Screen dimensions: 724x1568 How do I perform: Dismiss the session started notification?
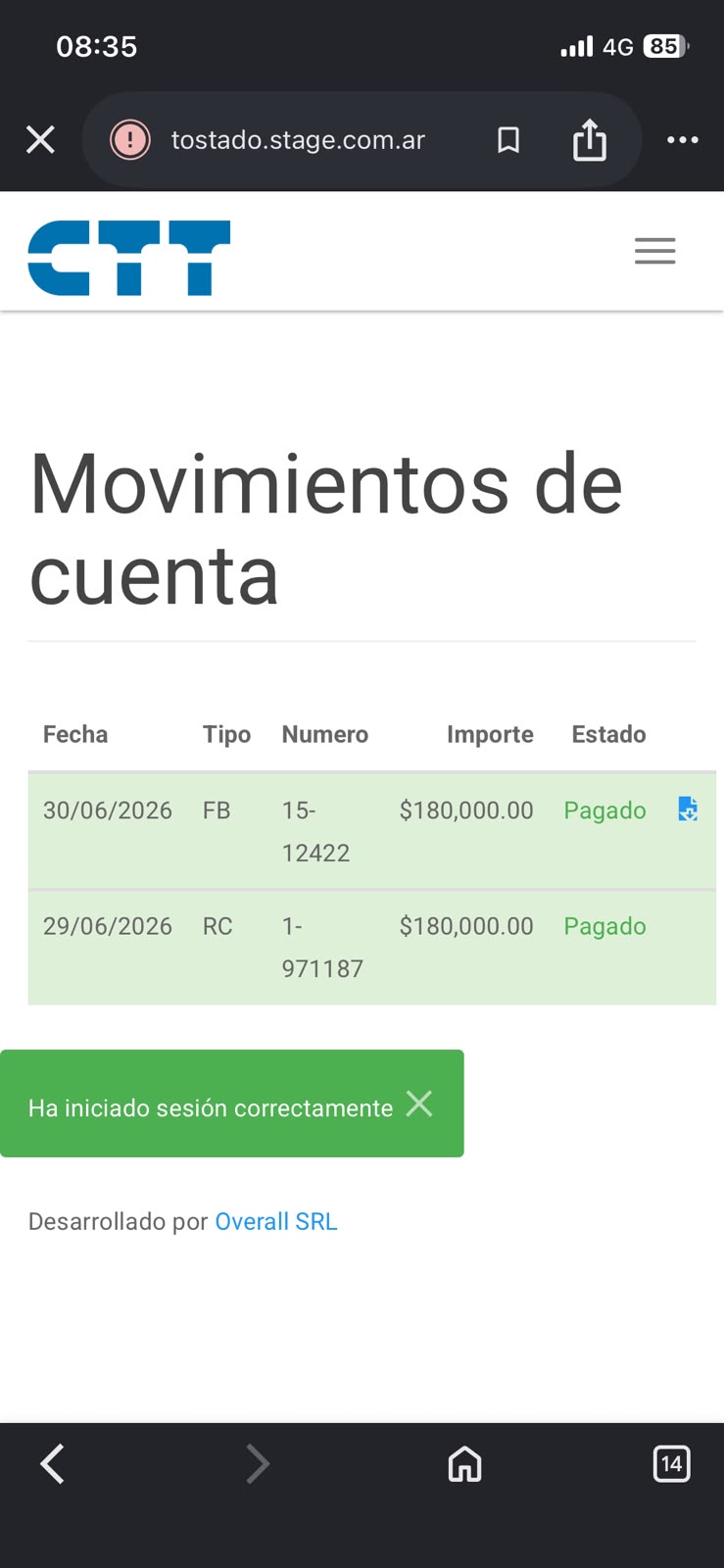tap(419, 1103)
